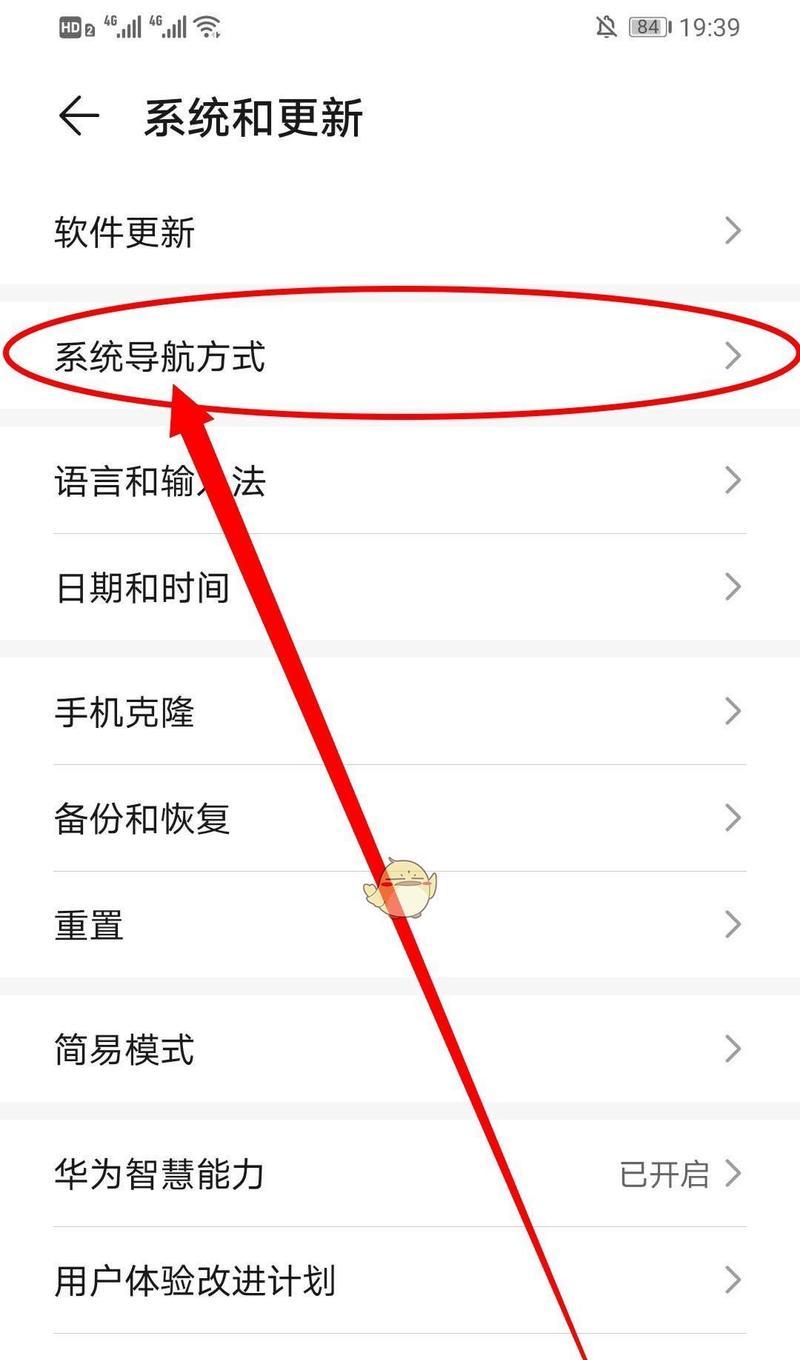Open 软件更新 settings
Viewport: 800px width, 1360px height.
pos(400,232)
